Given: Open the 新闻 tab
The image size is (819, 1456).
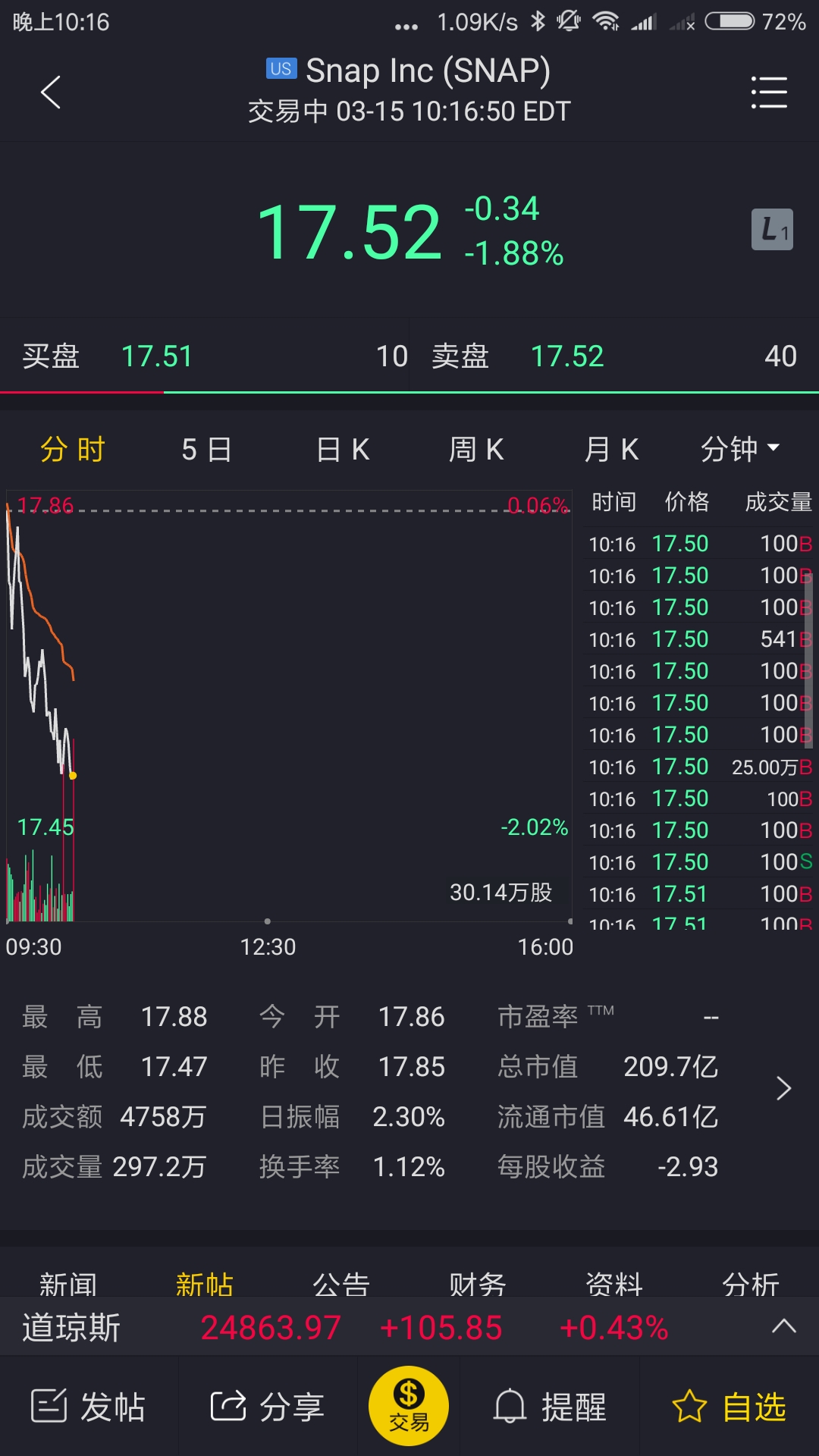Looking at the screenshot, I should click(68, 1284).
